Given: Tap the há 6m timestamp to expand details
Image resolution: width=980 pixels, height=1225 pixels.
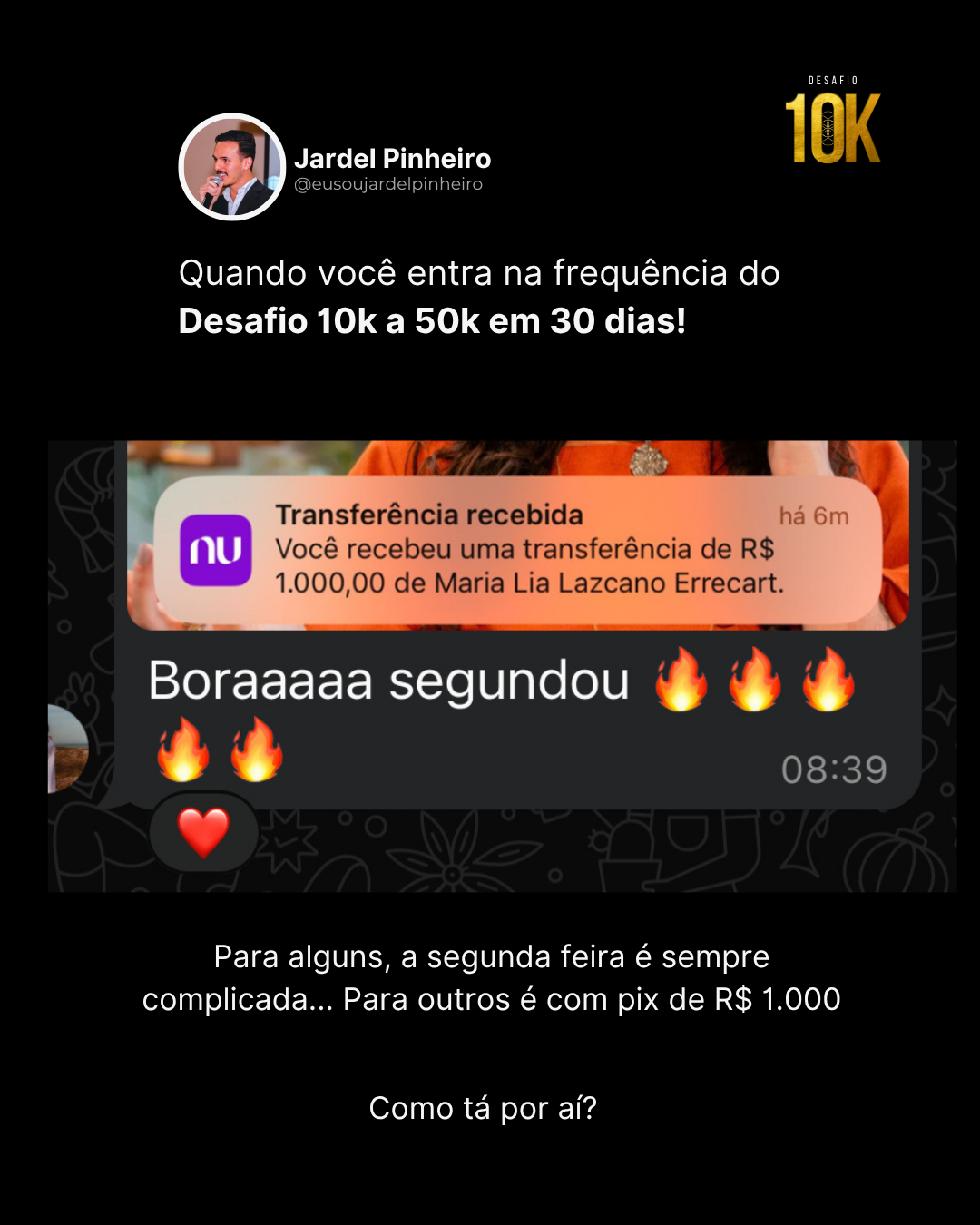Looking at the screenshot, I should tap(815, 514).
